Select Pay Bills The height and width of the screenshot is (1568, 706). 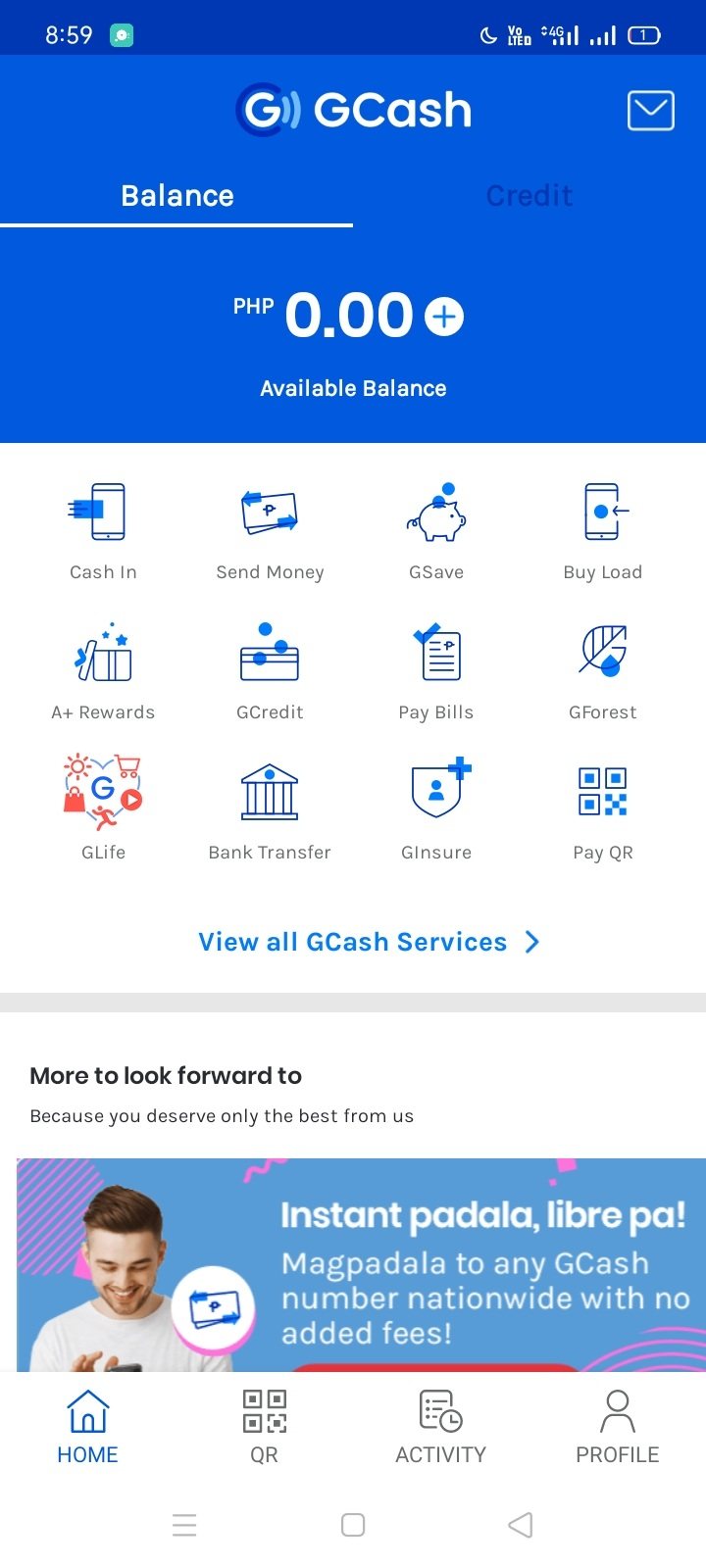(436, 670)
